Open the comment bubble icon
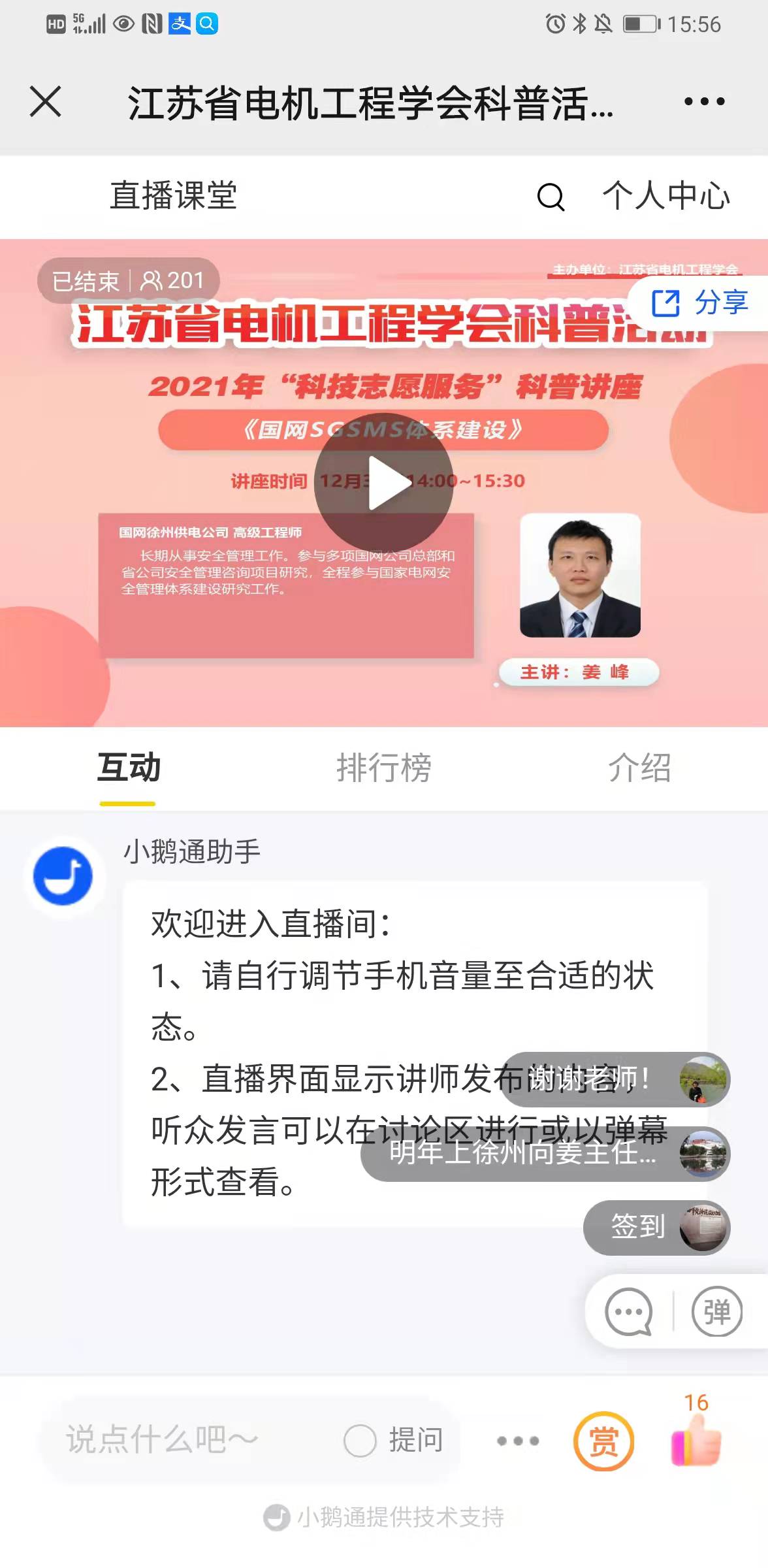 tap(628, 1311)
